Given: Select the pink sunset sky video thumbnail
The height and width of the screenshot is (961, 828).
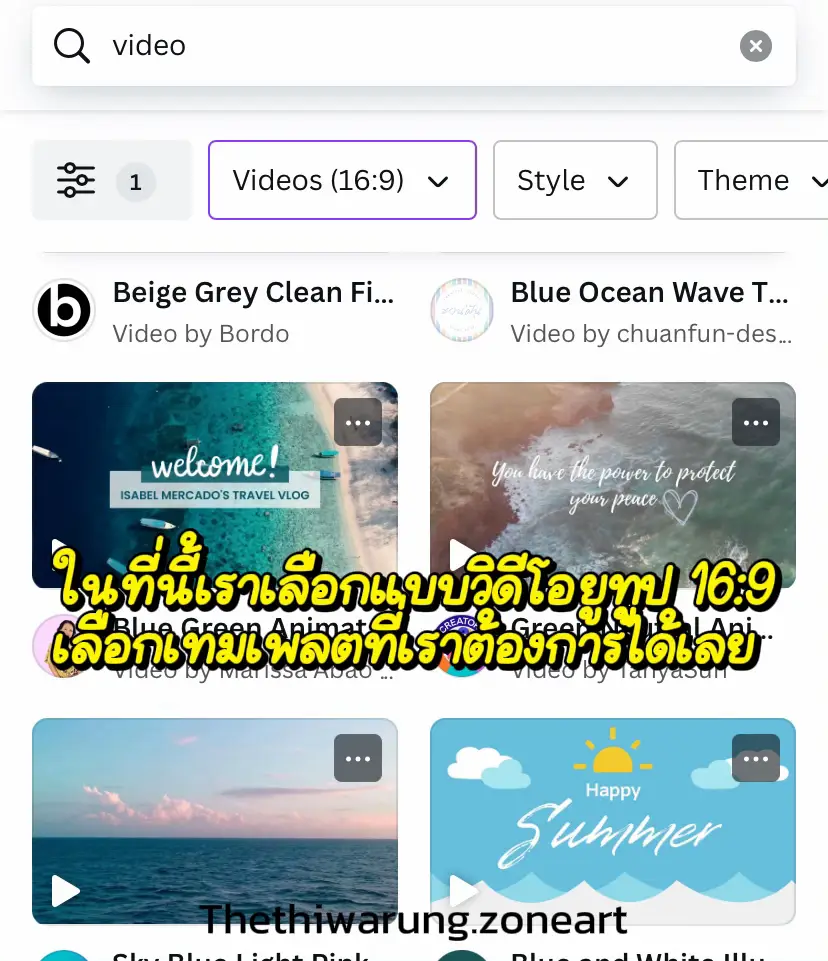Looking at the screenshot, I should pyautogui.click(x=215, y=820).
